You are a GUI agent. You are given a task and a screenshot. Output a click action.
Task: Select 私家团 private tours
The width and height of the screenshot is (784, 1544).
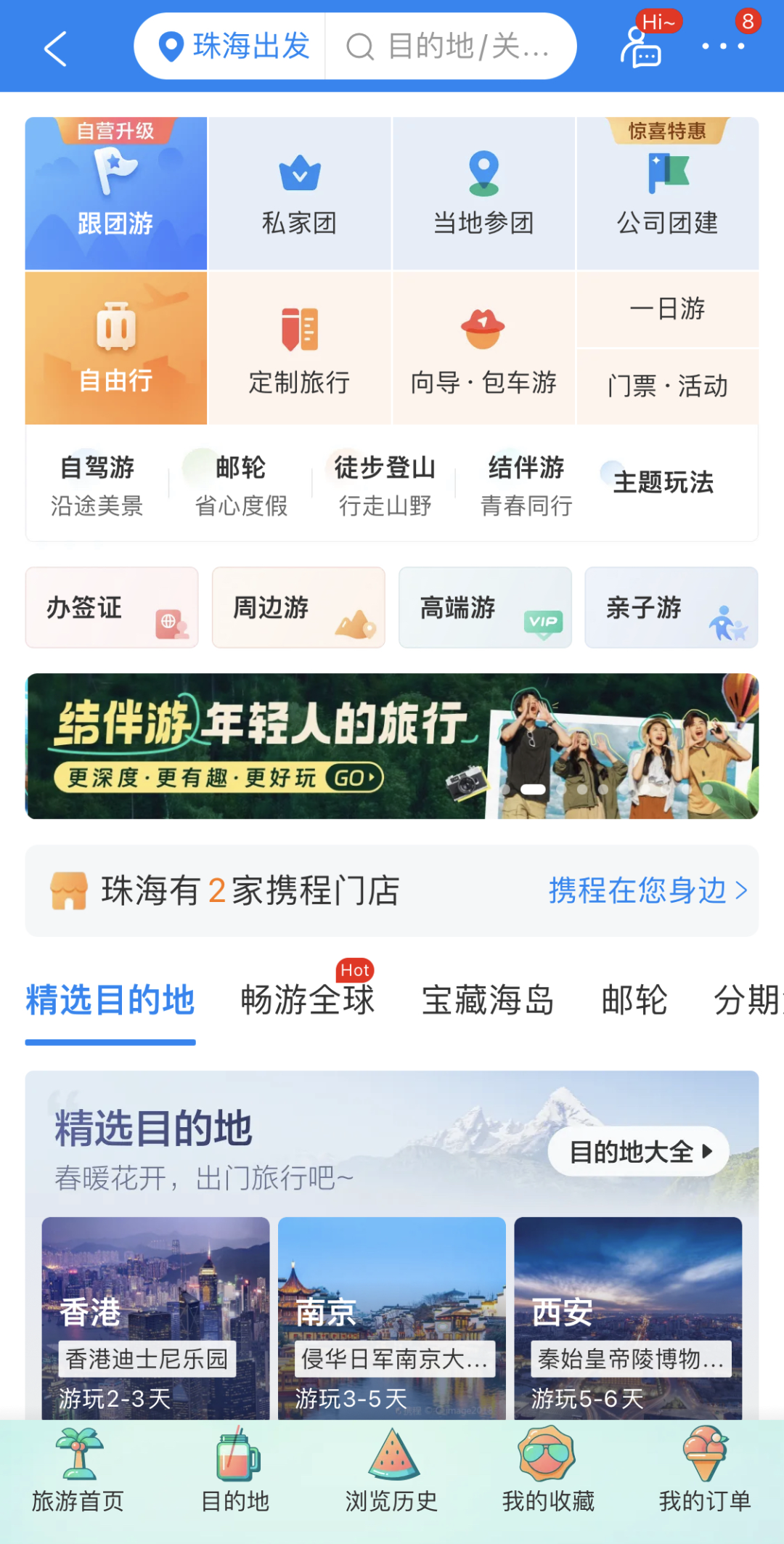pyautogui.click(x=299, y=194)
